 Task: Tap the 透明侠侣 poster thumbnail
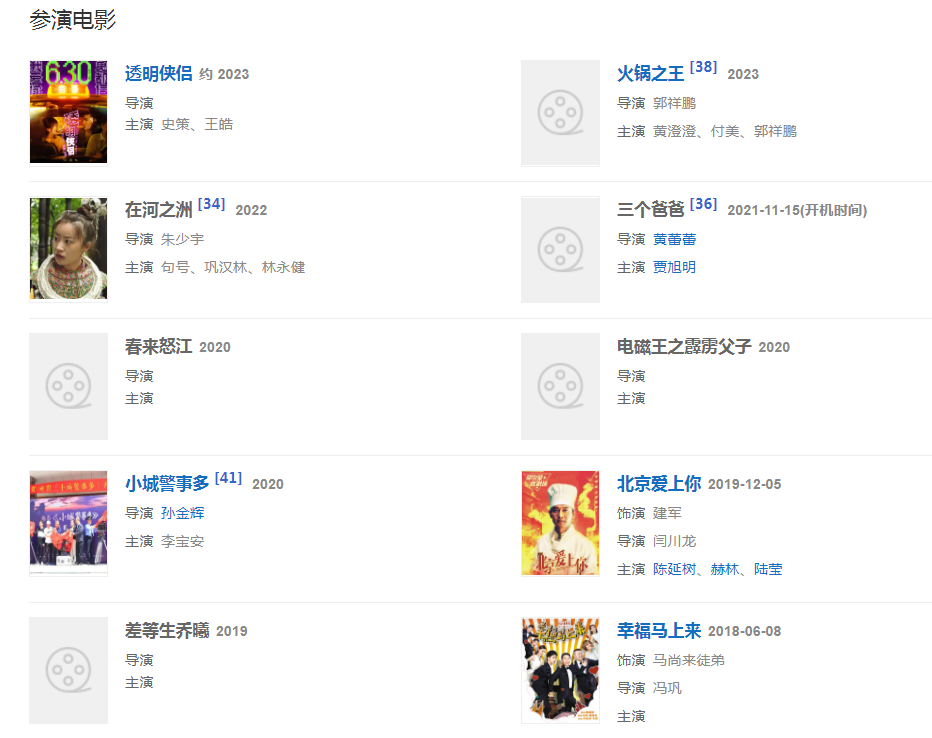pyautogui.click(x=68, y=111)
